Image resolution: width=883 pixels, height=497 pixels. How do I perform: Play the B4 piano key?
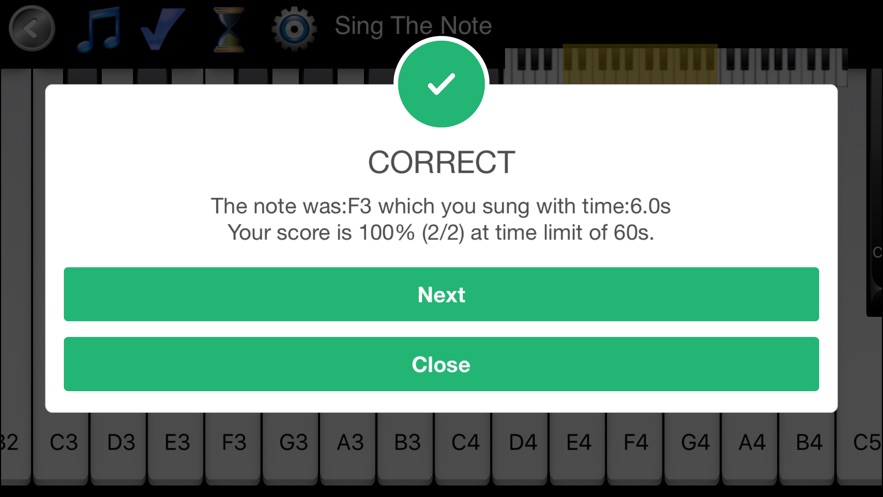tap(808, 448)
